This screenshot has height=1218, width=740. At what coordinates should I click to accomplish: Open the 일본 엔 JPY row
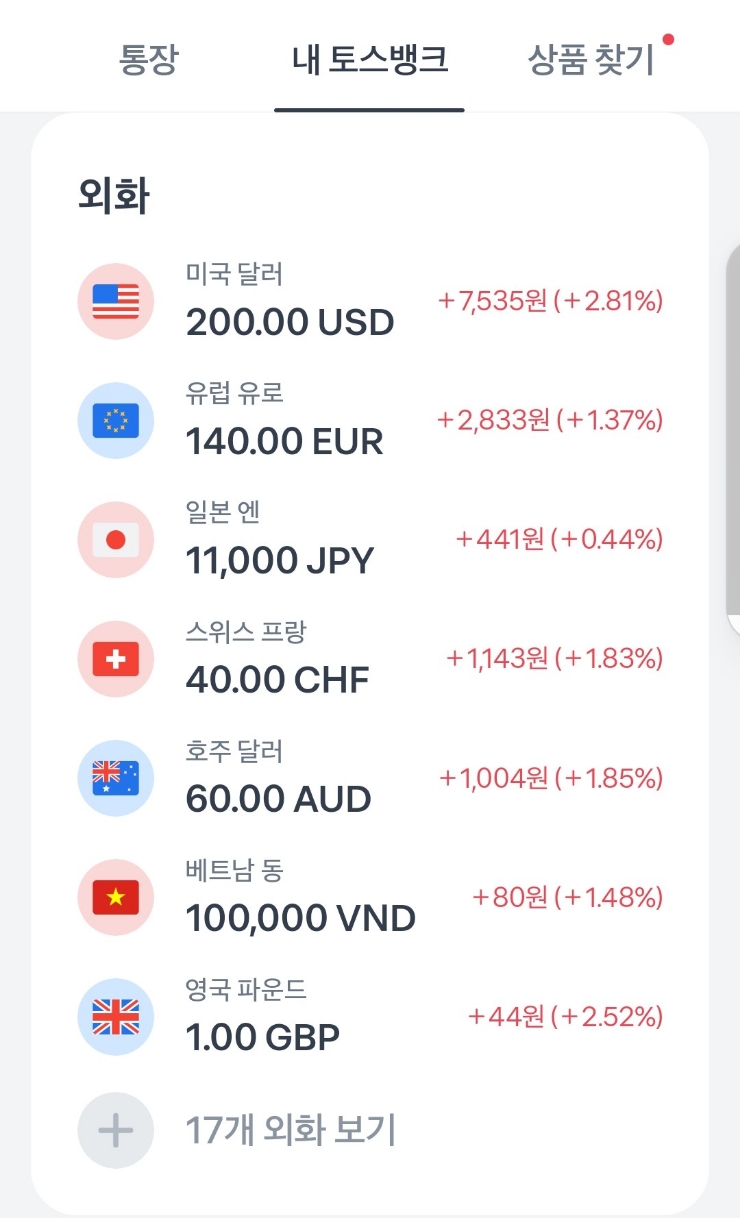pyautogui.click(x=280, y=540)
